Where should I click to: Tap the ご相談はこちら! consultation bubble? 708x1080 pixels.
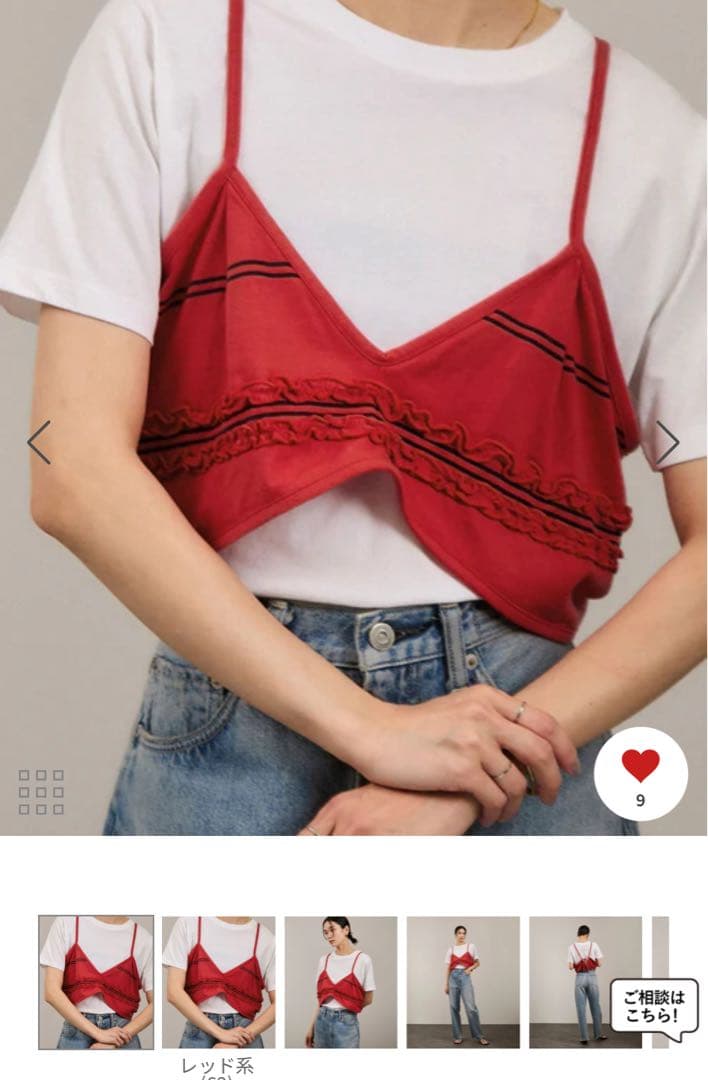(x=655, y=1008)
